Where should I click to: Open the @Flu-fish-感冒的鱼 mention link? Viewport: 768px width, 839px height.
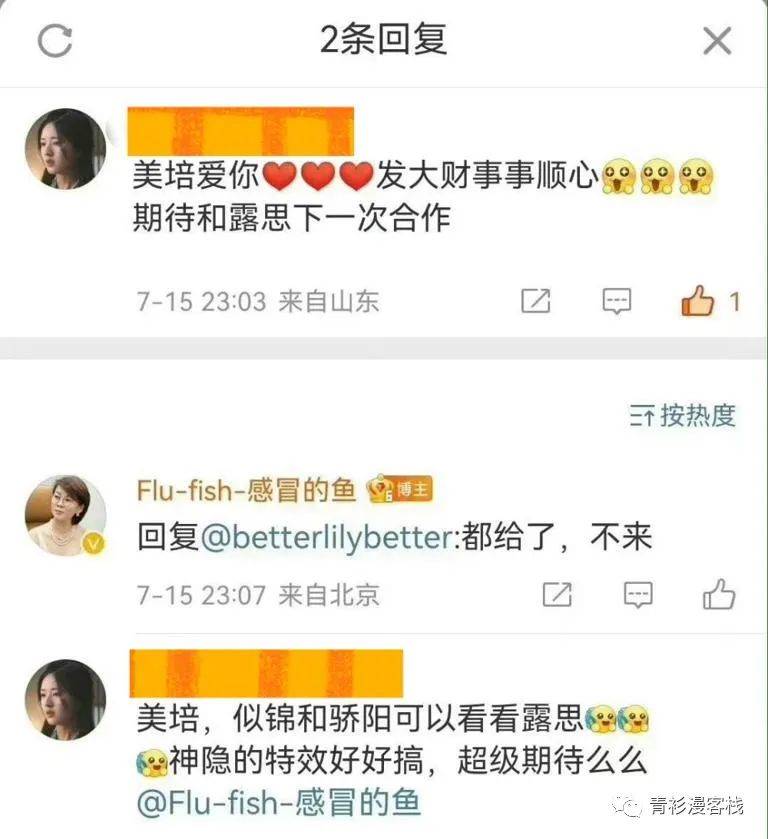(277, 803)
